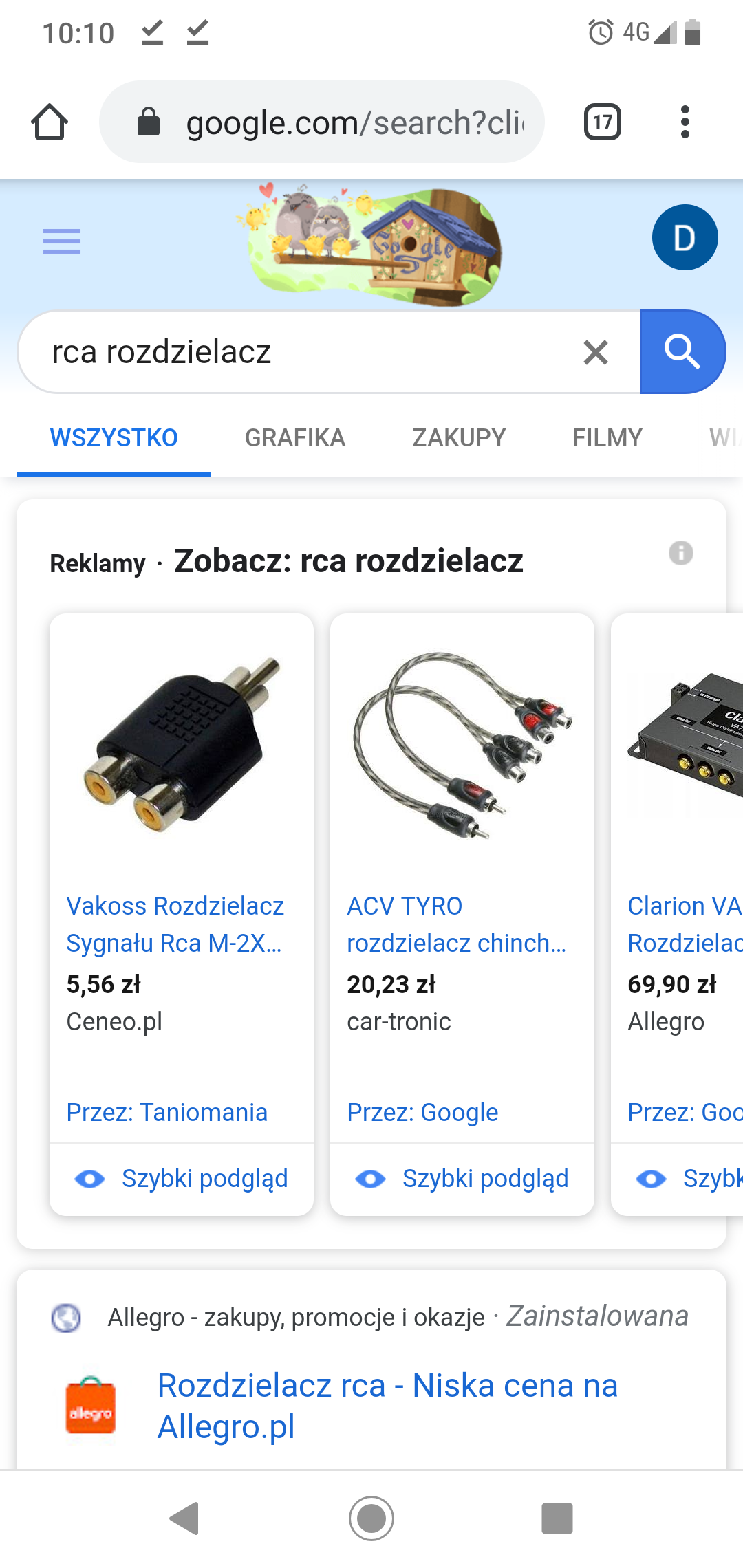Open Rozdzielacz rca - Niska cena na Allegro.pl

point(387,1406)
